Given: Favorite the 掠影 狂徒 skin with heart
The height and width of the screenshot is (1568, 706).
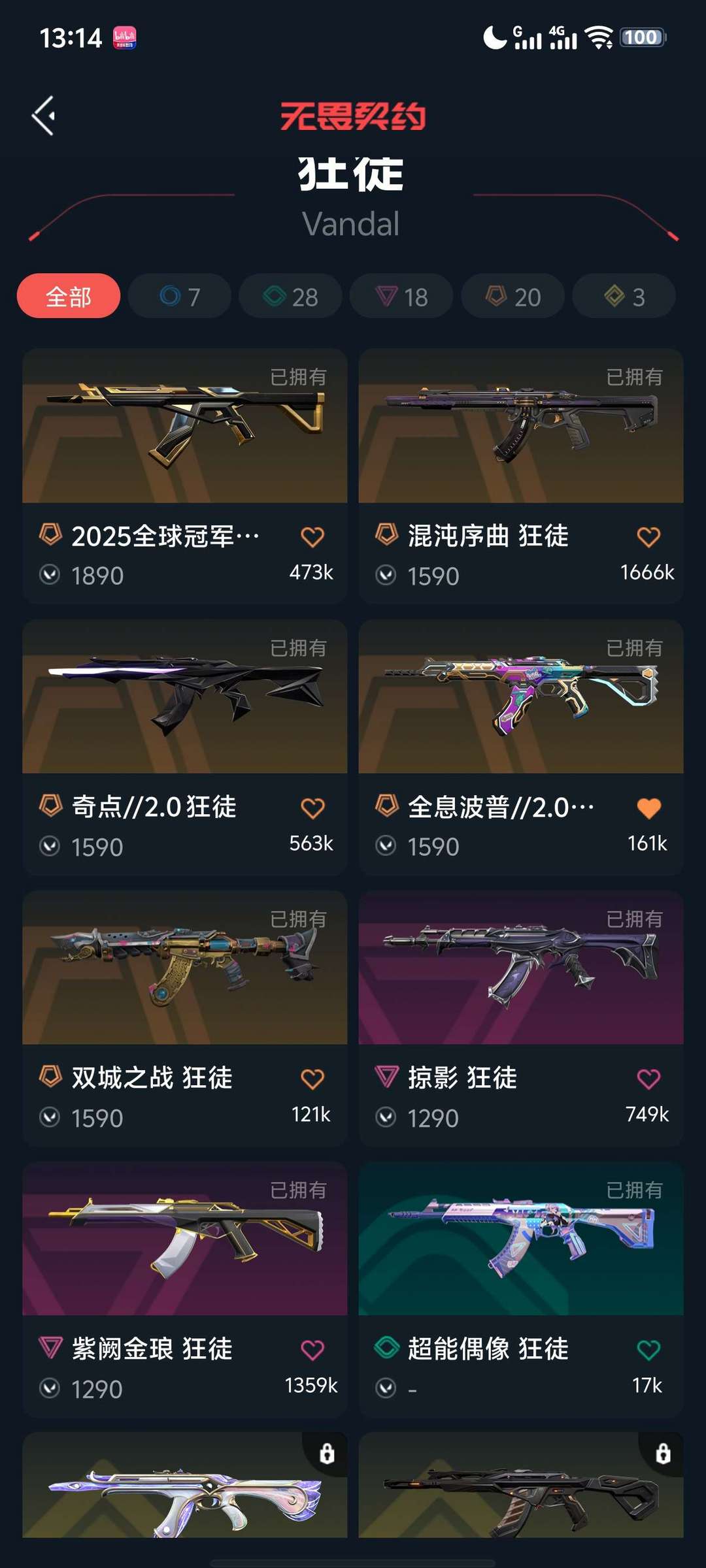Looking at the screenshot, I should point(648,1079).
